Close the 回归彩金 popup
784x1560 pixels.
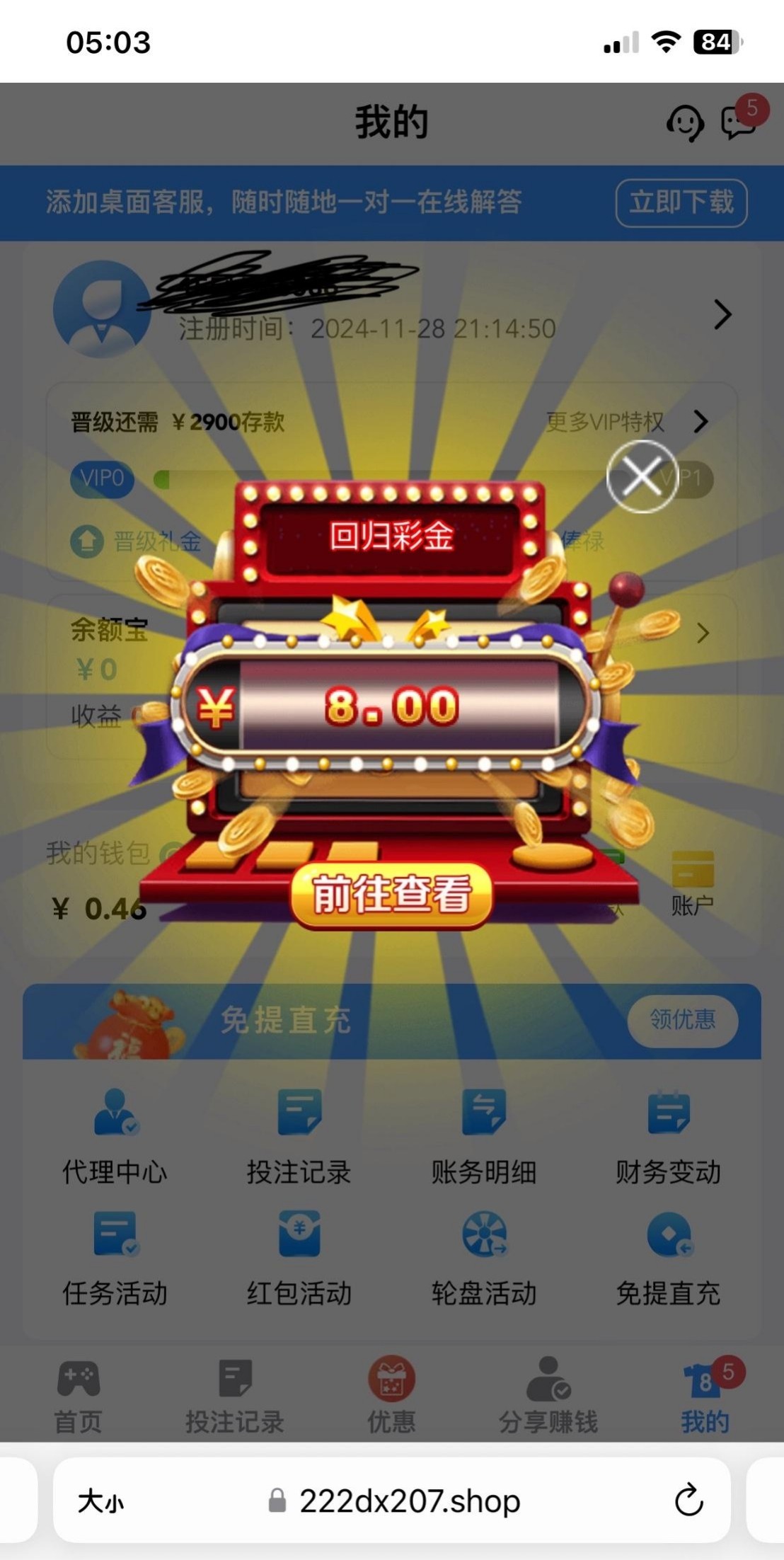click(642, 476)
